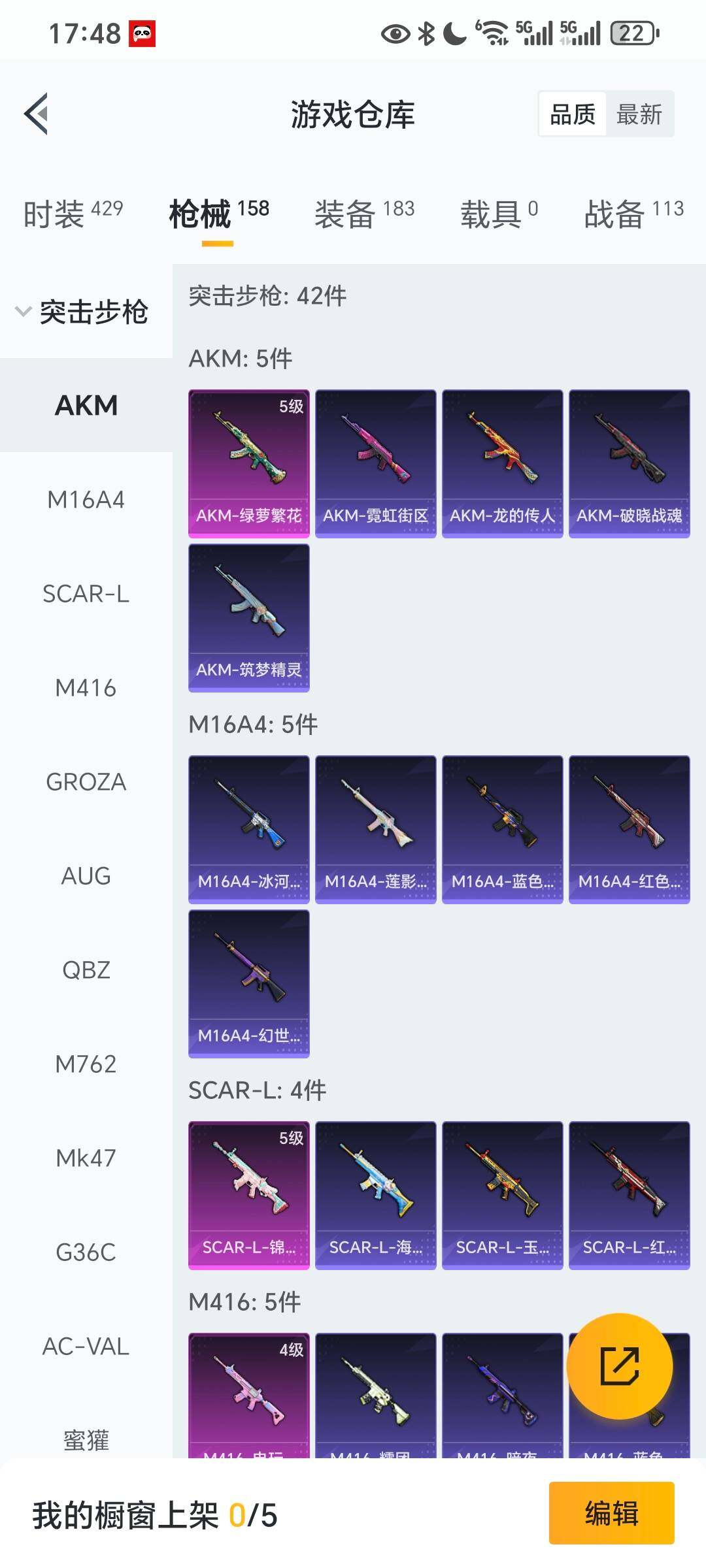Open the AKM-绿萝繁花 skin

coord(249,463)
